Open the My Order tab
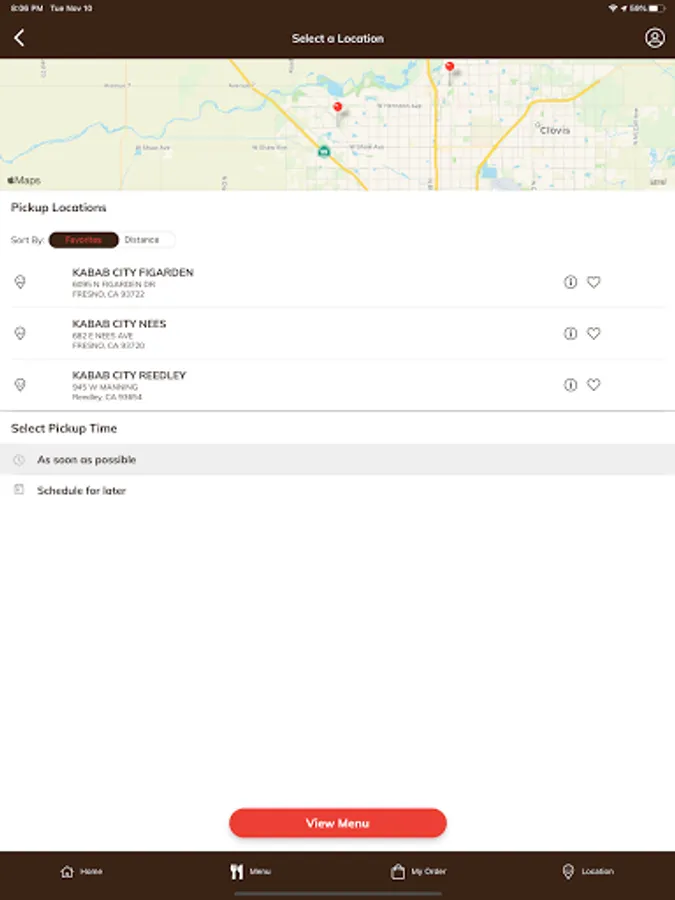The width and height of the screenshot is (675, 900). 418,871
